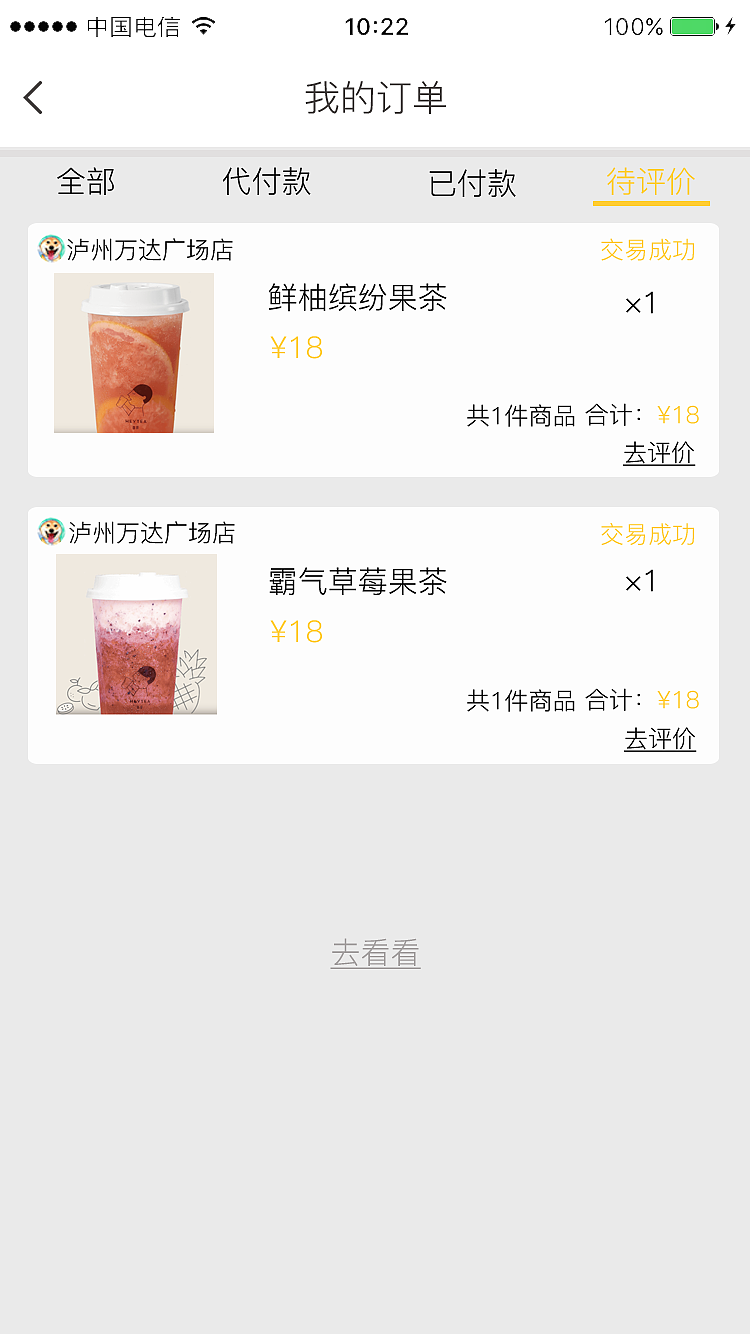Tap the back arrow to return
The width and height of the screenshot is (750, 1334).
coord(33,97)
